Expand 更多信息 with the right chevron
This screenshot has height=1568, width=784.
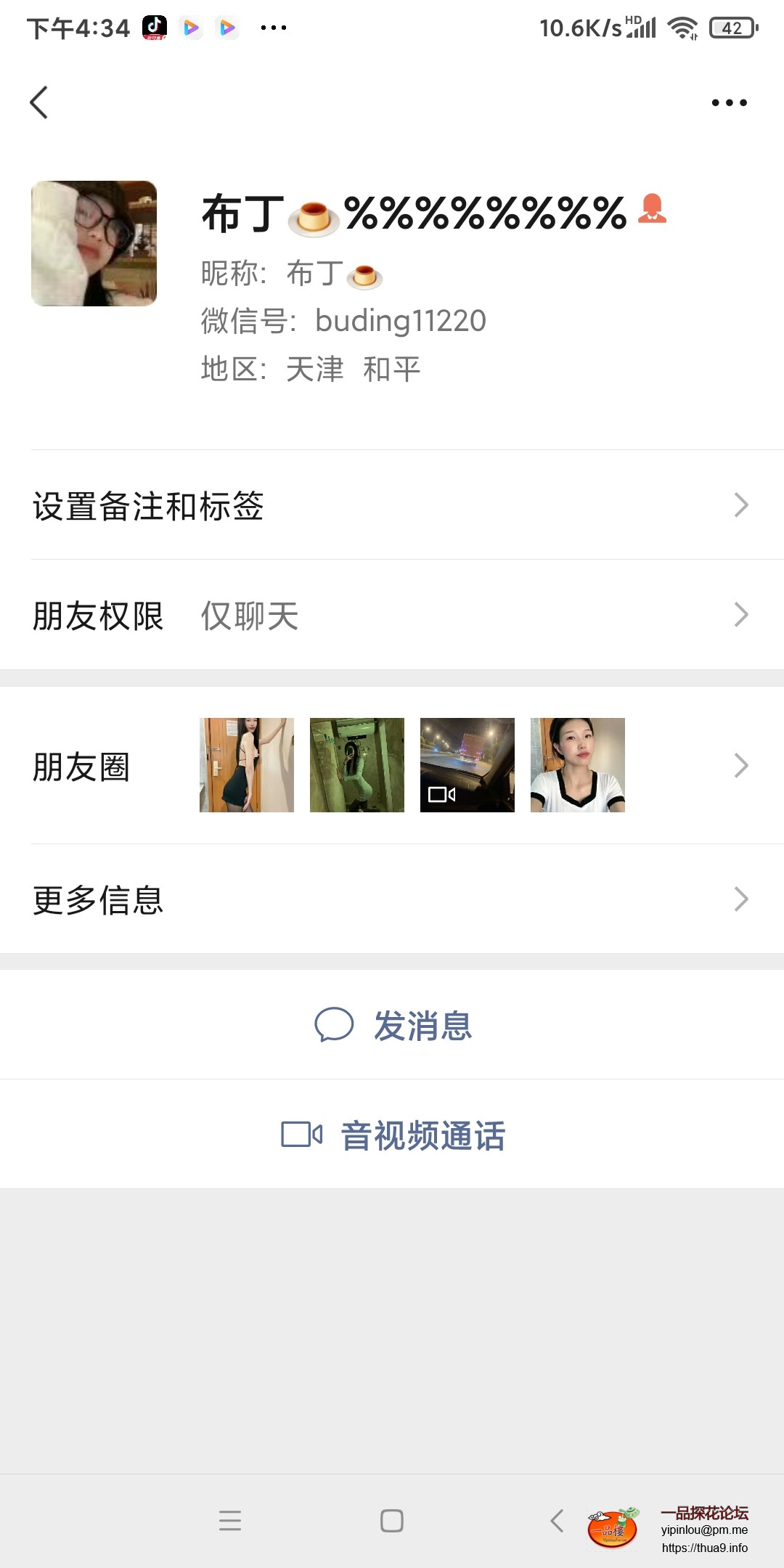(x=740, y=899)
